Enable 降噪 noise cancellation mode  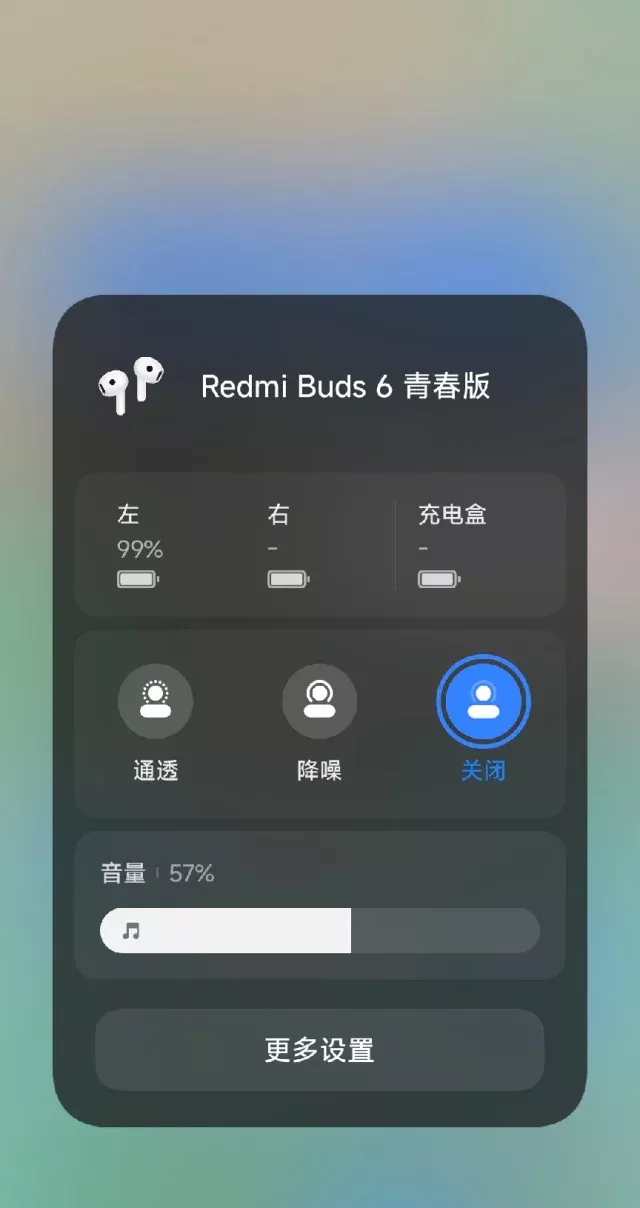319,702
